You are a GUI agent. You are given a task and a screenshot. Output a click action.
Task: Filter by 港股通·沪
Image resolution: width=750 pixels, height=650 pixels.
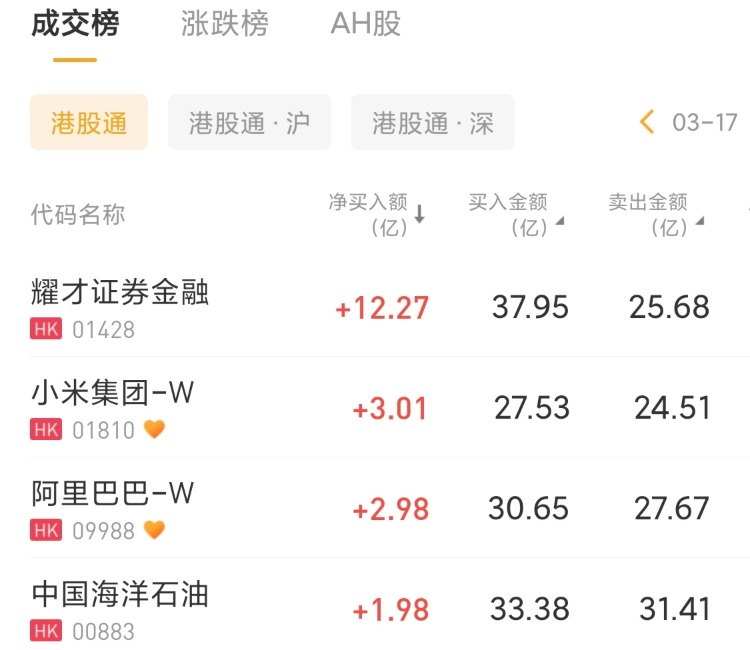point(249,123)
